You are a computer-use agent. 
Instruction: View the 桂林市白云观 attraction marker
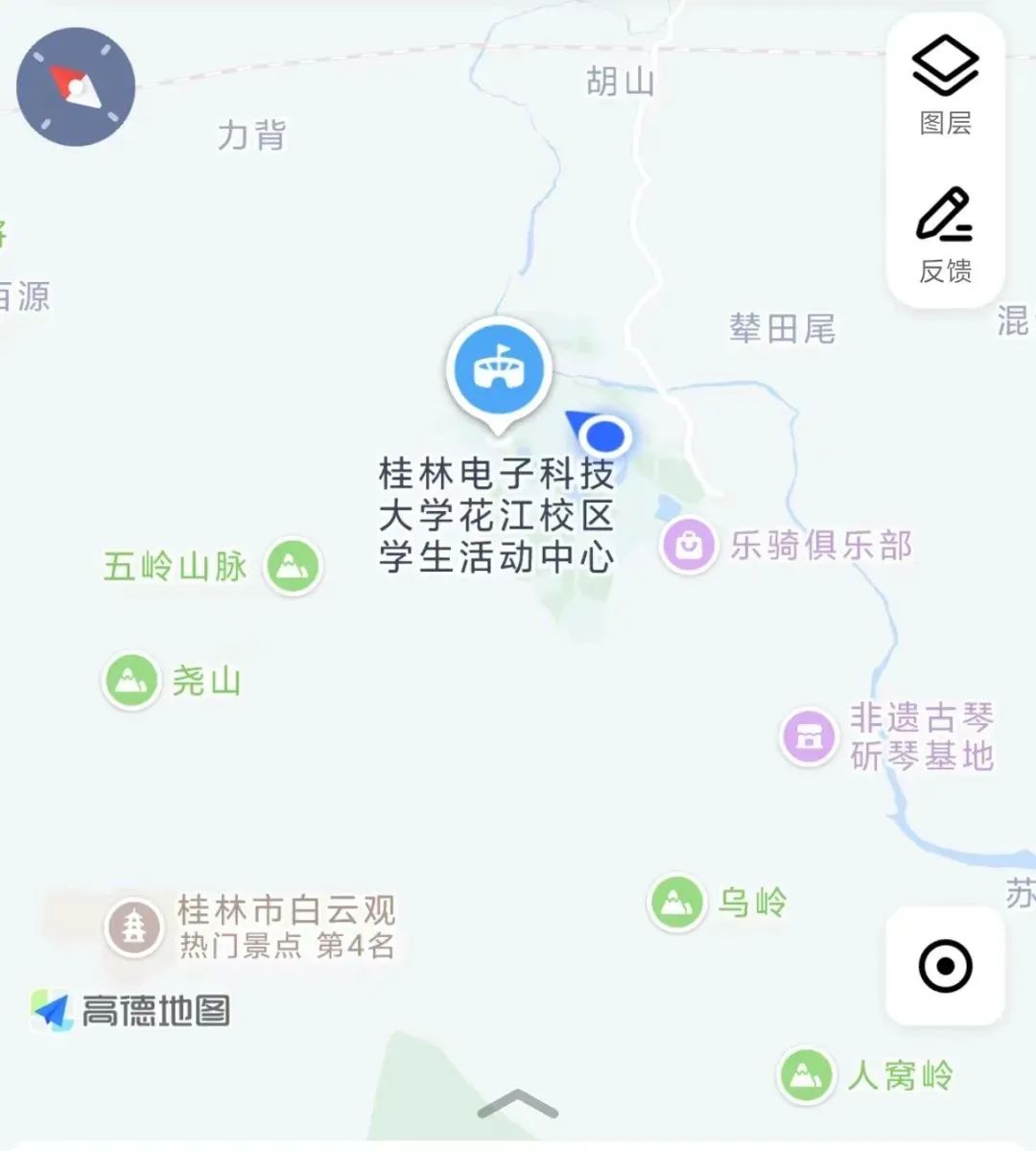click(x=133, y=927)
